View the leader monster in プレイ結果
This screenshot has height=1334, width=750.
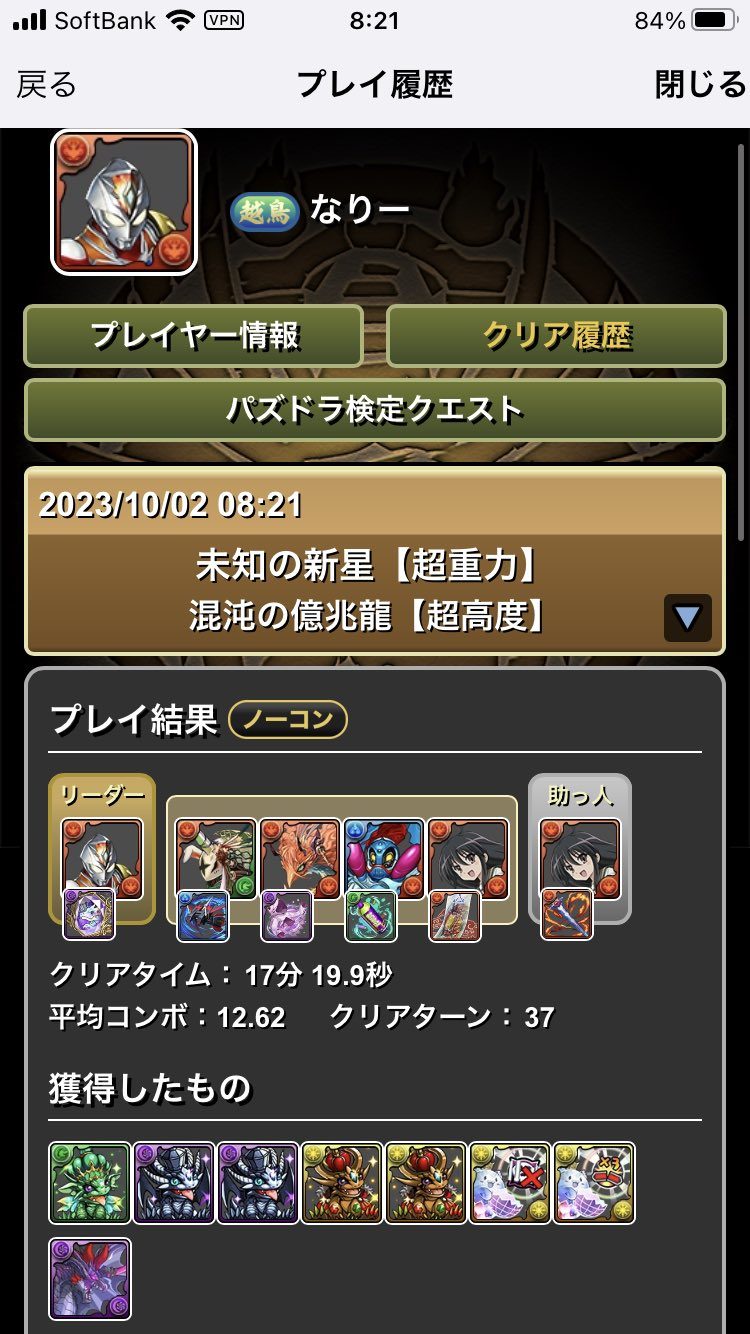click(x=102, y=858)
